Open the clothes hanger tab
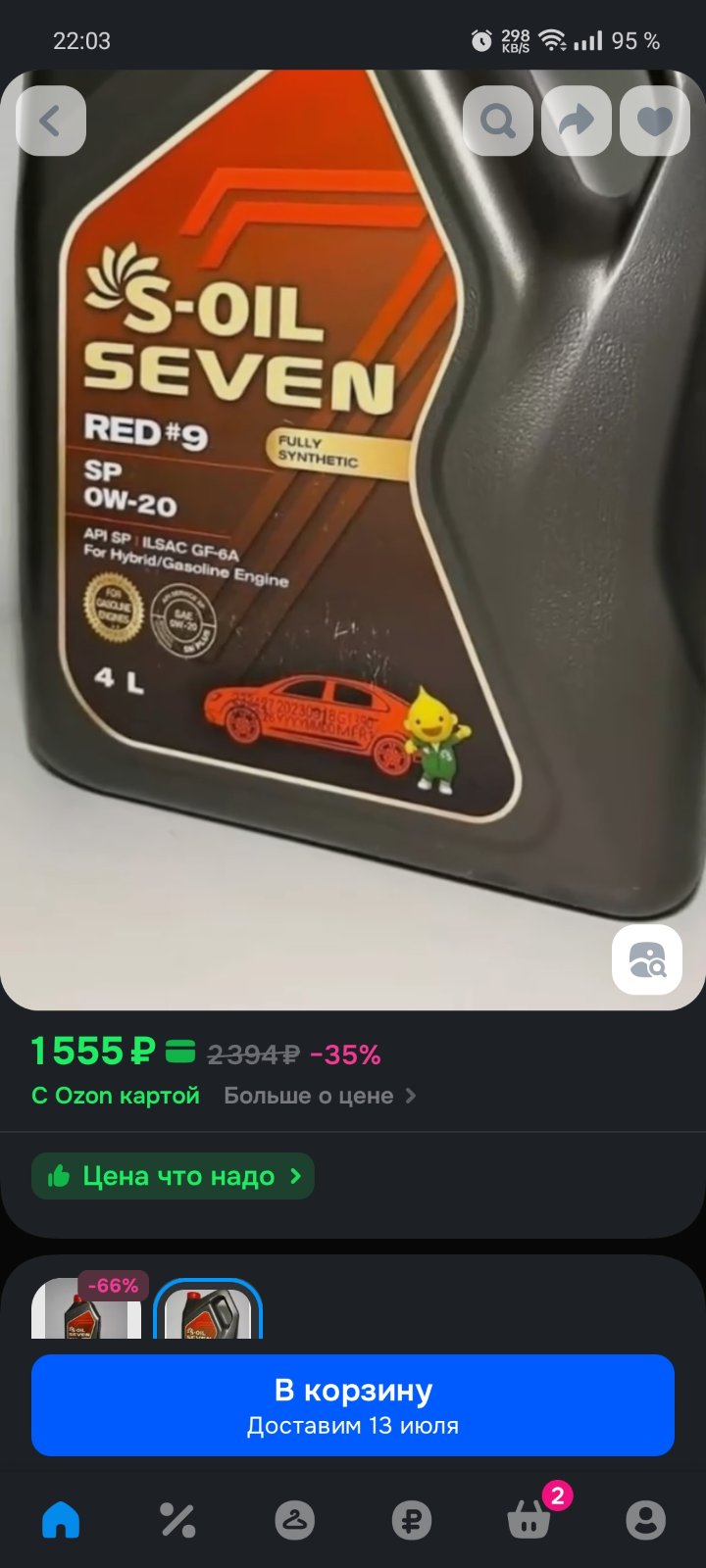The width and height of the screenshot is (706, 1568). click(294, 1521)
